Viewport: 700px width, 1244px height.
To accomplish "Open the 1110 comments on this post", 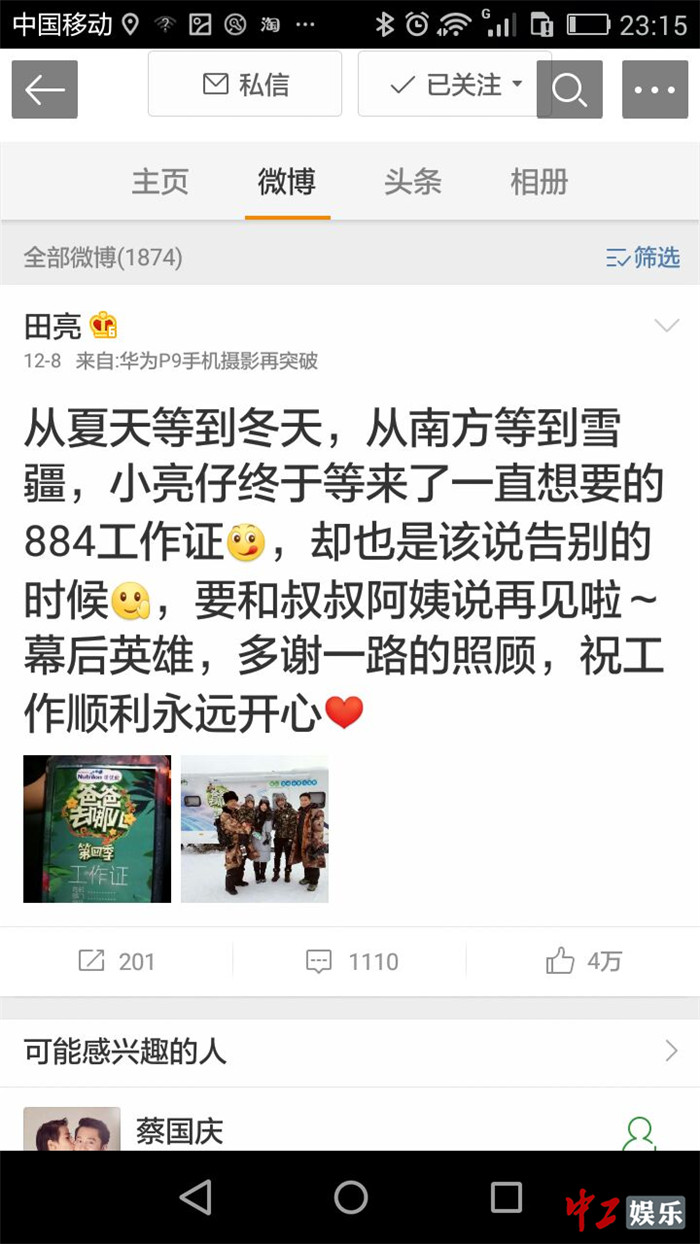I will pyautogui.click(x=351, y=962).
